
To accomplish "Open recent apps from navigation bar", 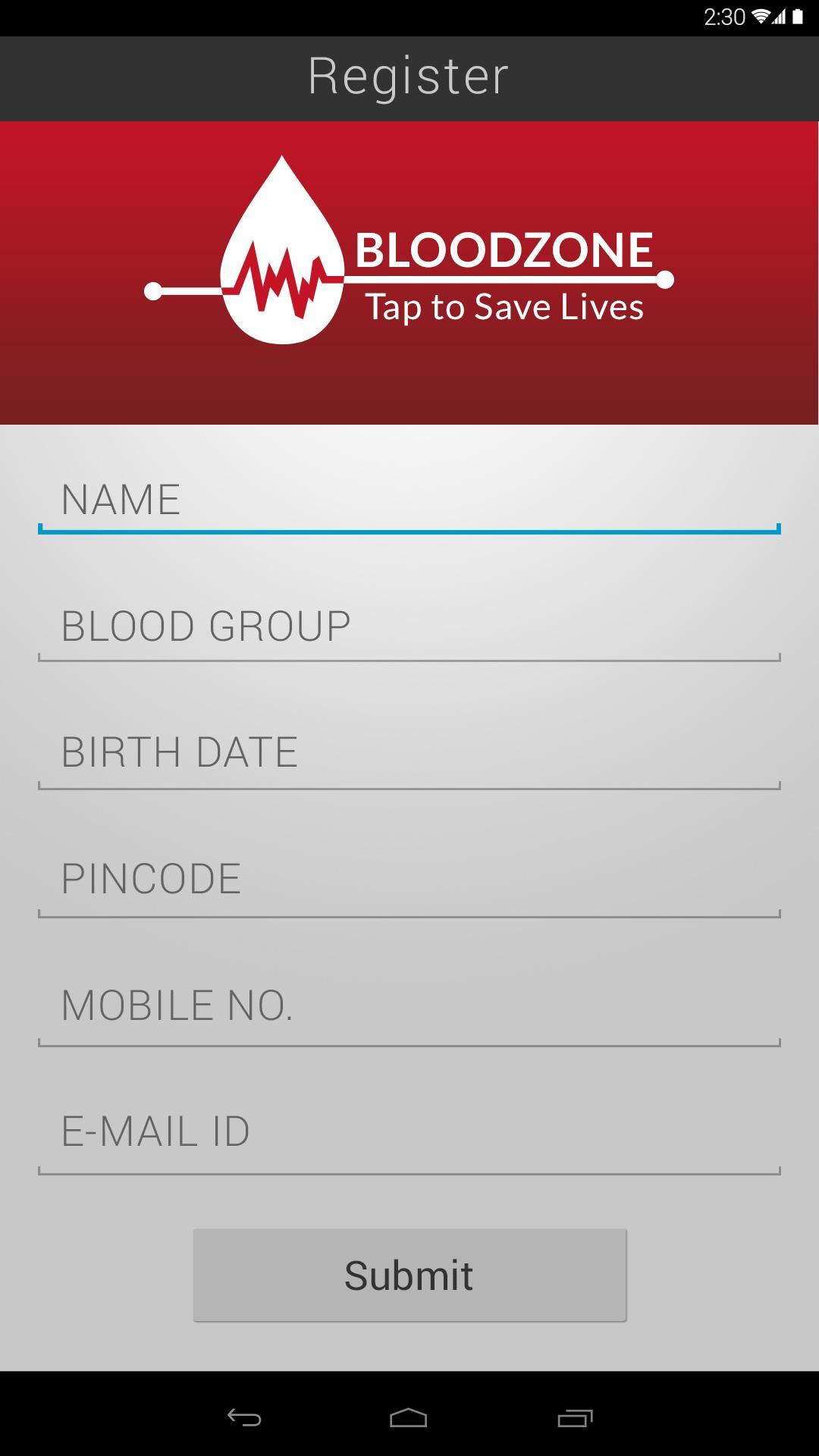I will [x=575, y=1417].
